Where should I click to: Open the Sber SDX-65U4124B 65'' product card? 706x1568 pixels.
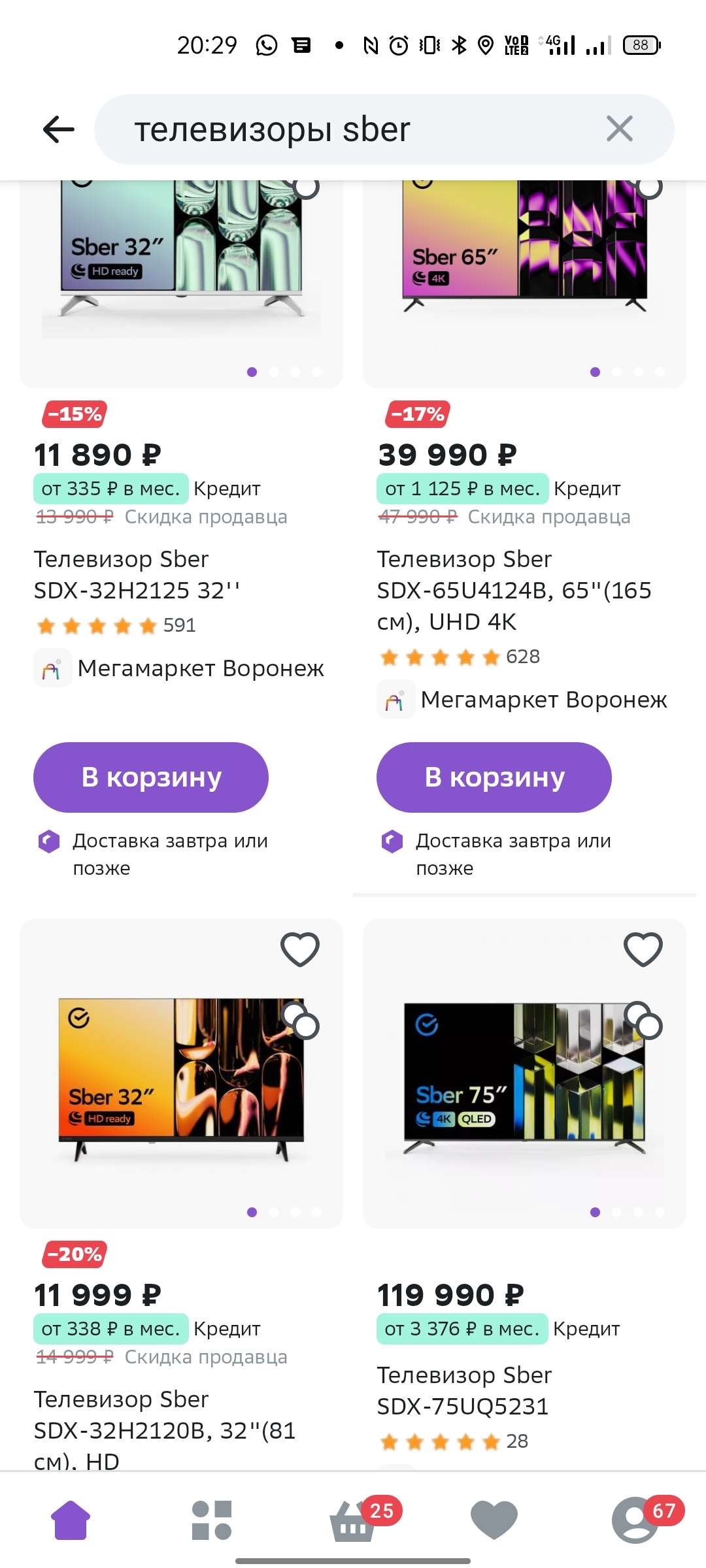click(514, 590)
